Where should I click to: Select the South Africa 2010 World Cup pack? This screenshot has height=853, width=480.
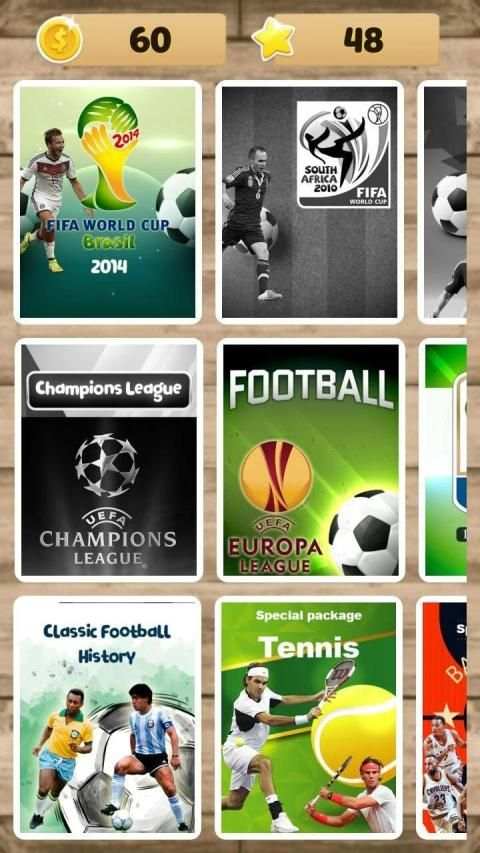click(310, 202)
